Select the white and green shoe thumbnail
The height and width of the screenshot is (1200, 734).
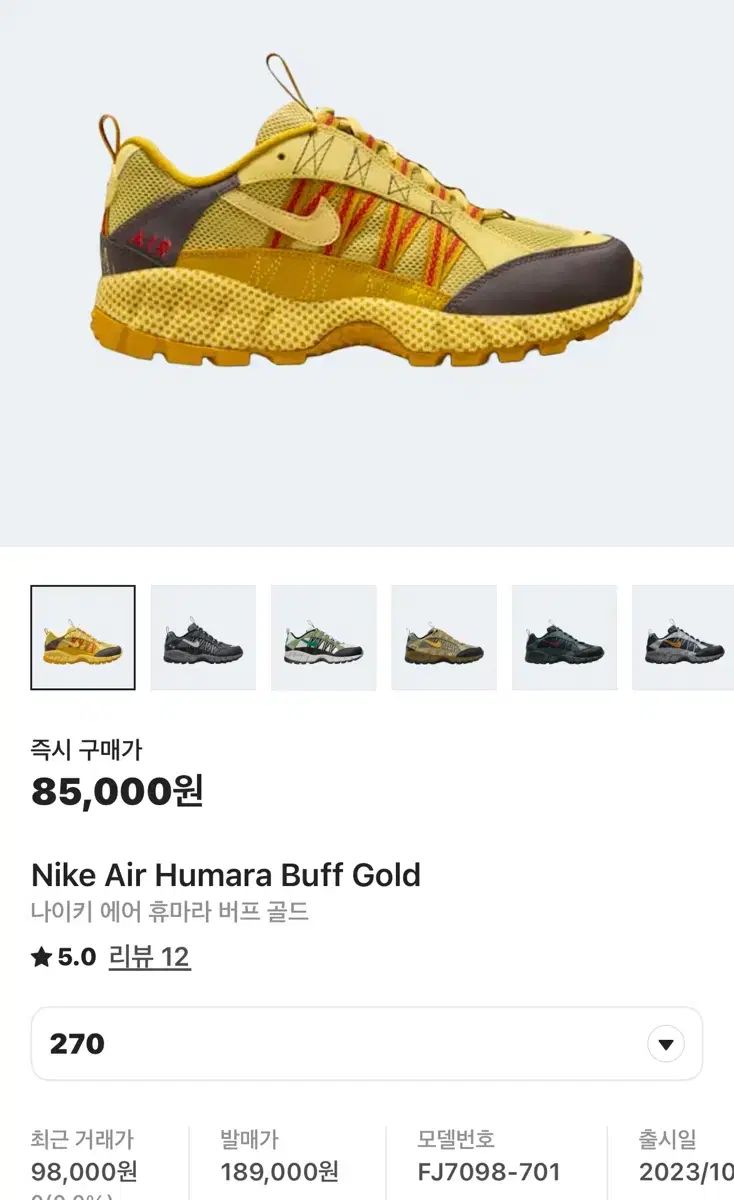323,638
